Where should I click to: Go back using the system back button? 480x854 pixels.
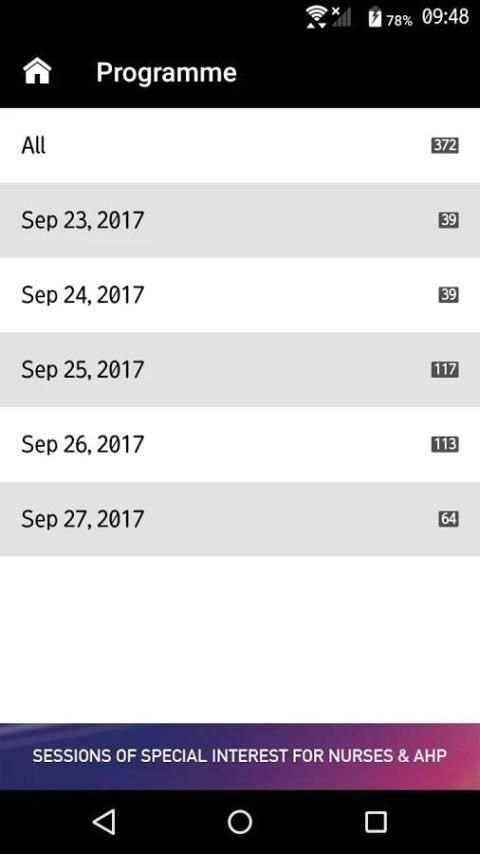(104, 821)
